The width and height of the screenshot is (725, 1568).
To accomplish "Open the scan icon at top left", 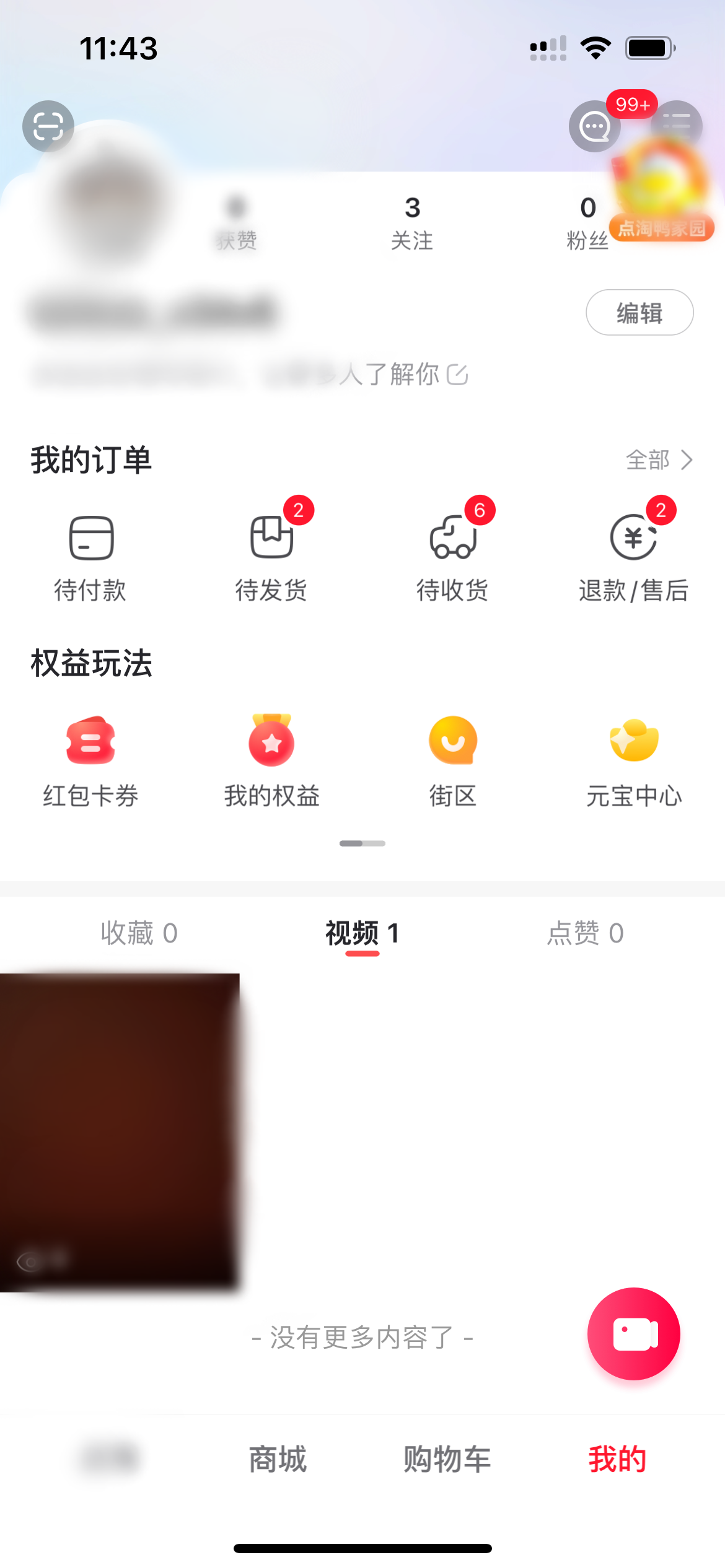I will click(x=48, y=126).
